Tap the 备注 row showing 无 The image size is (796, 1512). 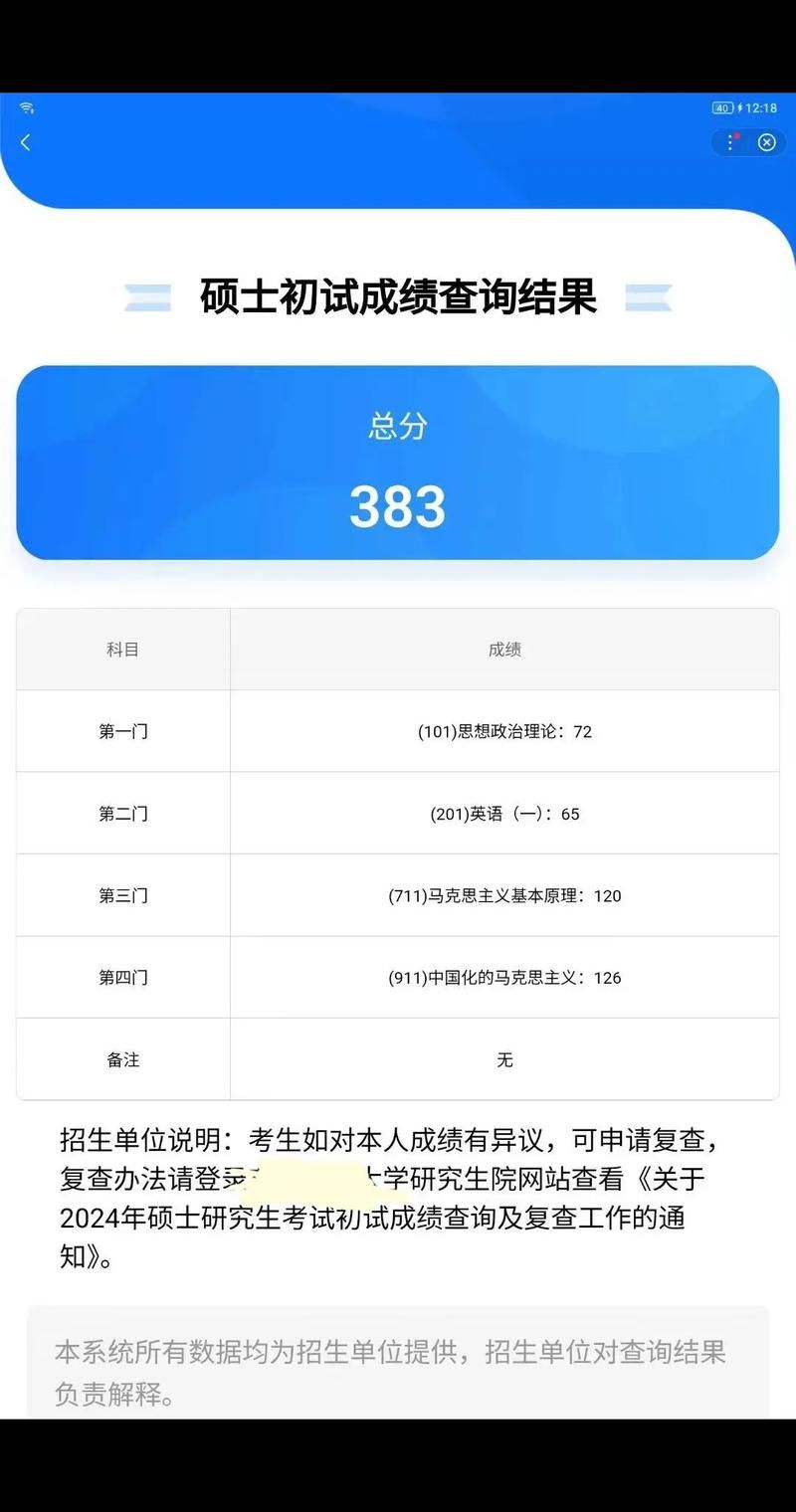point(504,1059)
